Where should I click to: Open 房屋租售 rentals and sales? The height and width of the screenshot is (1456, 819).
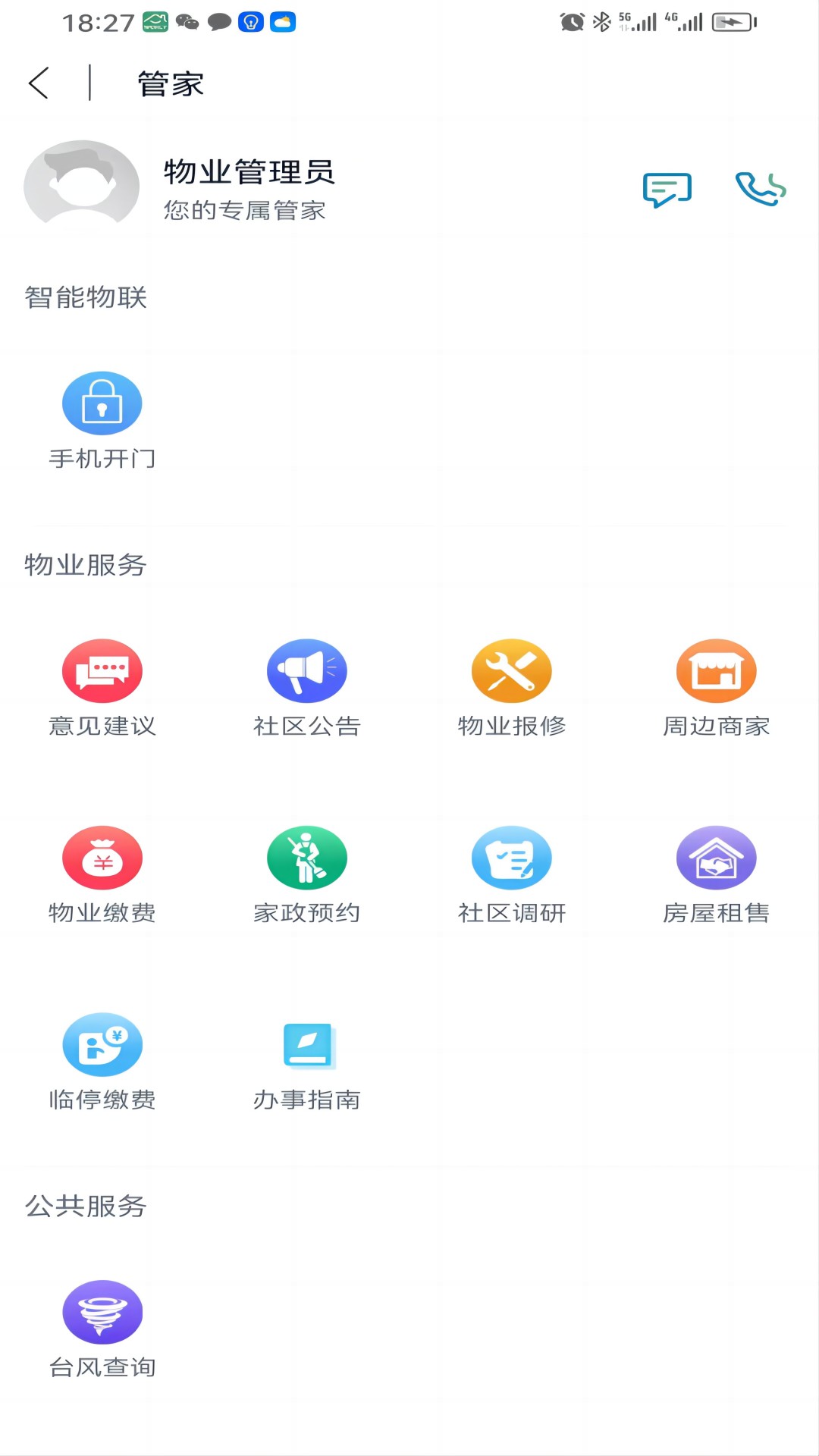(x=717, y=858)
